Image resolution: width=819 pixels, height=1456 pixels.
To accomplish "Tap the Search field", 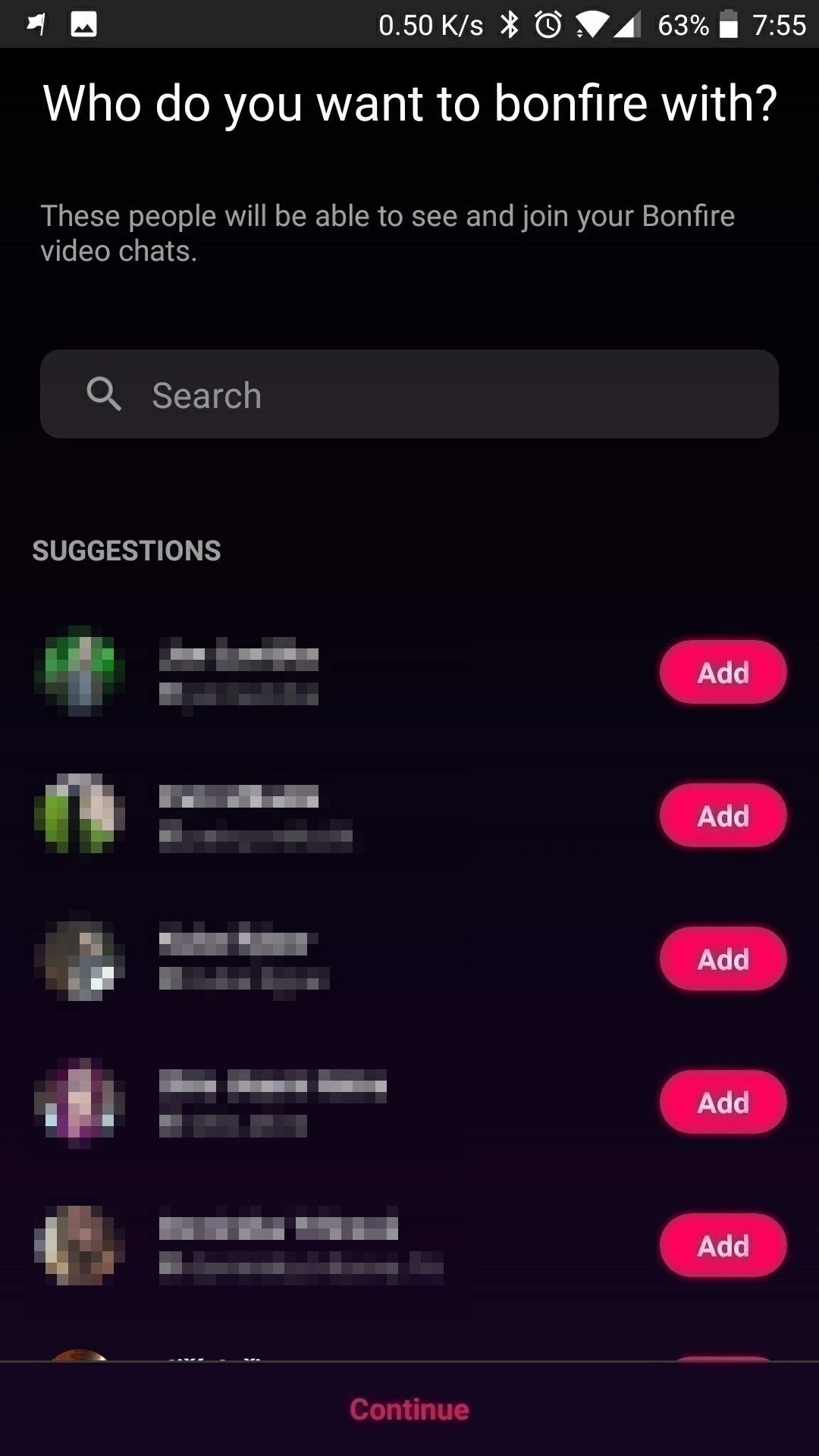I will click(x=409, y=394).
